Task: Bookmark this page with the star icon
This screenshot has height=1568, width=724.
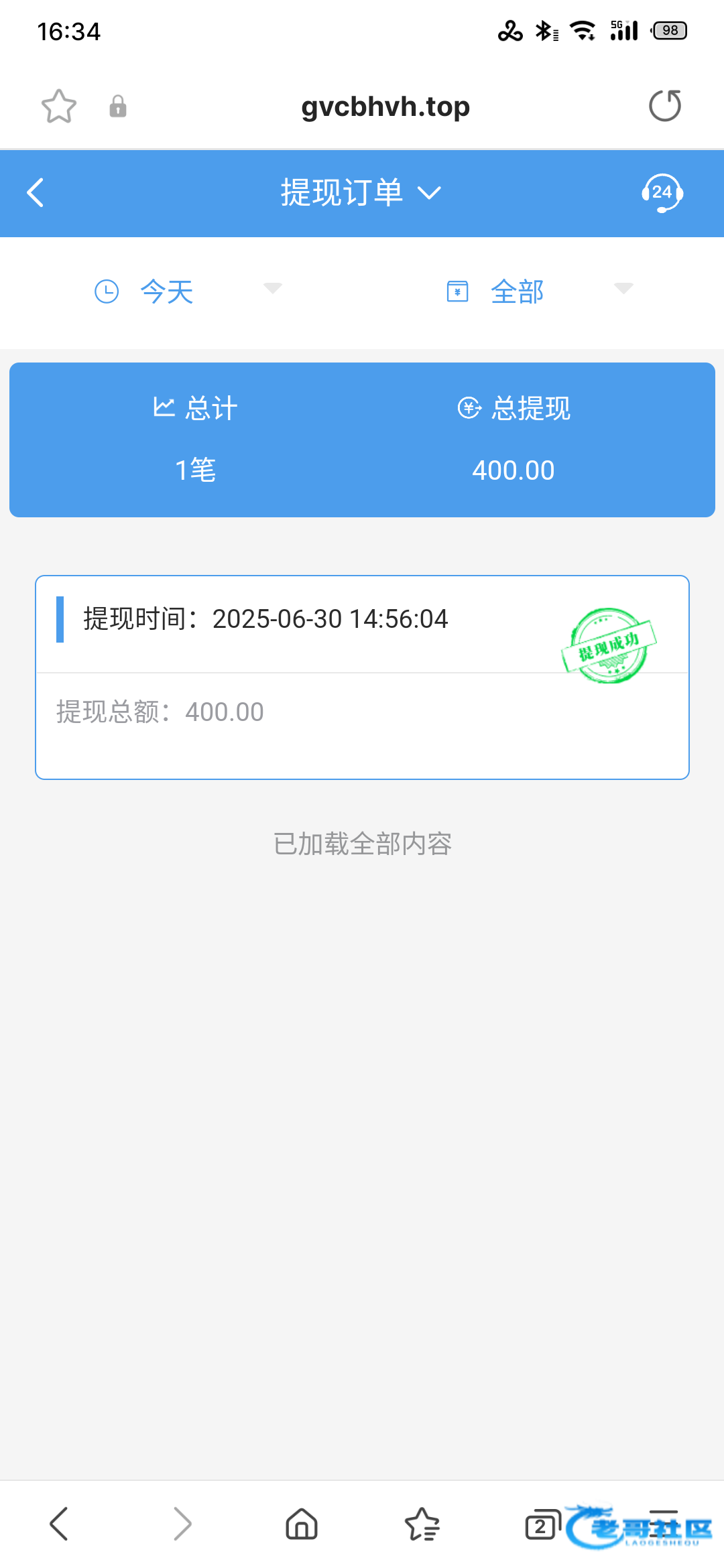Action: pos(59,106)
